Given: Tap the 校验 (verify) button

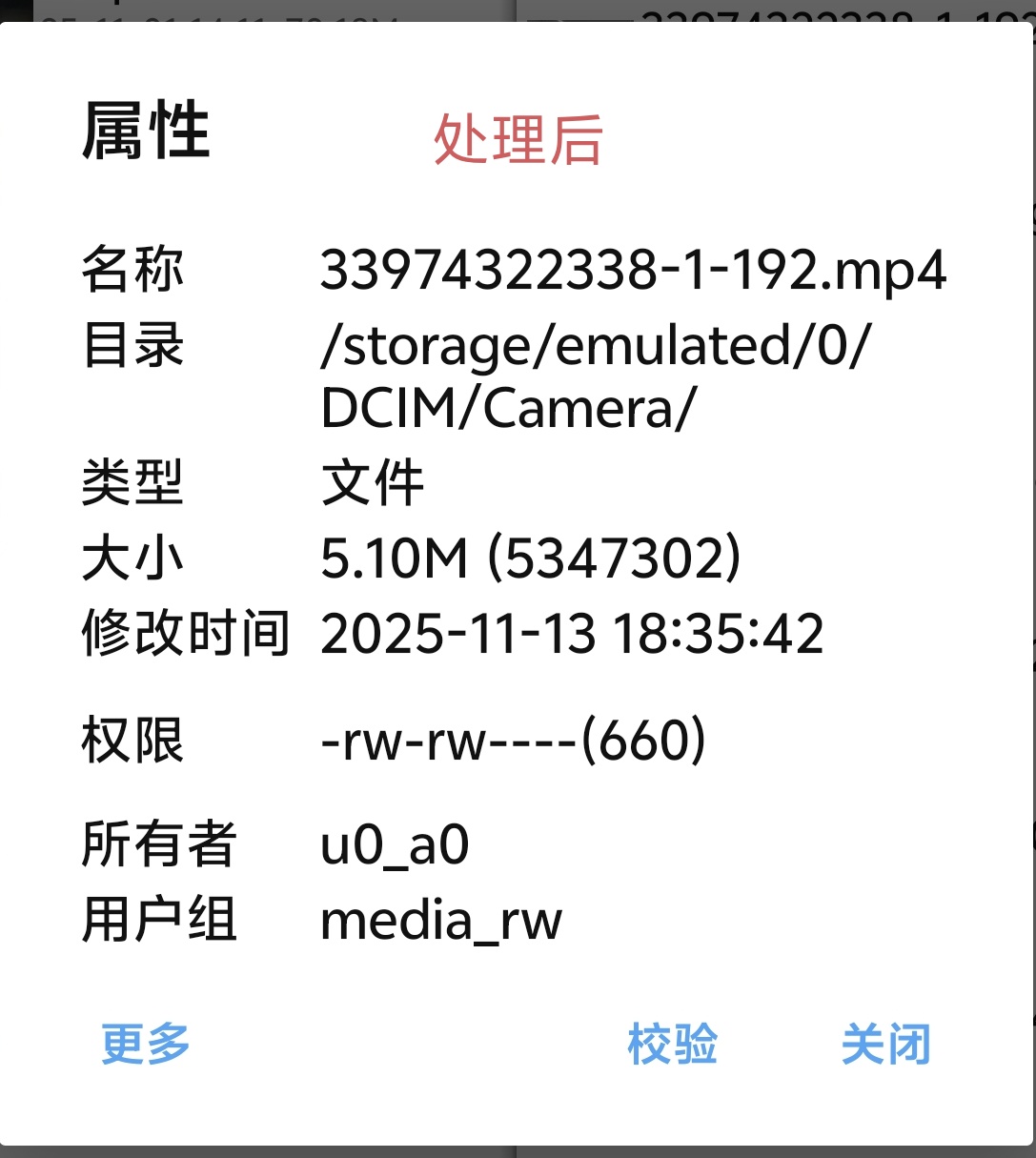Looking at the screenshot, I should click(x=672, y=1044).
